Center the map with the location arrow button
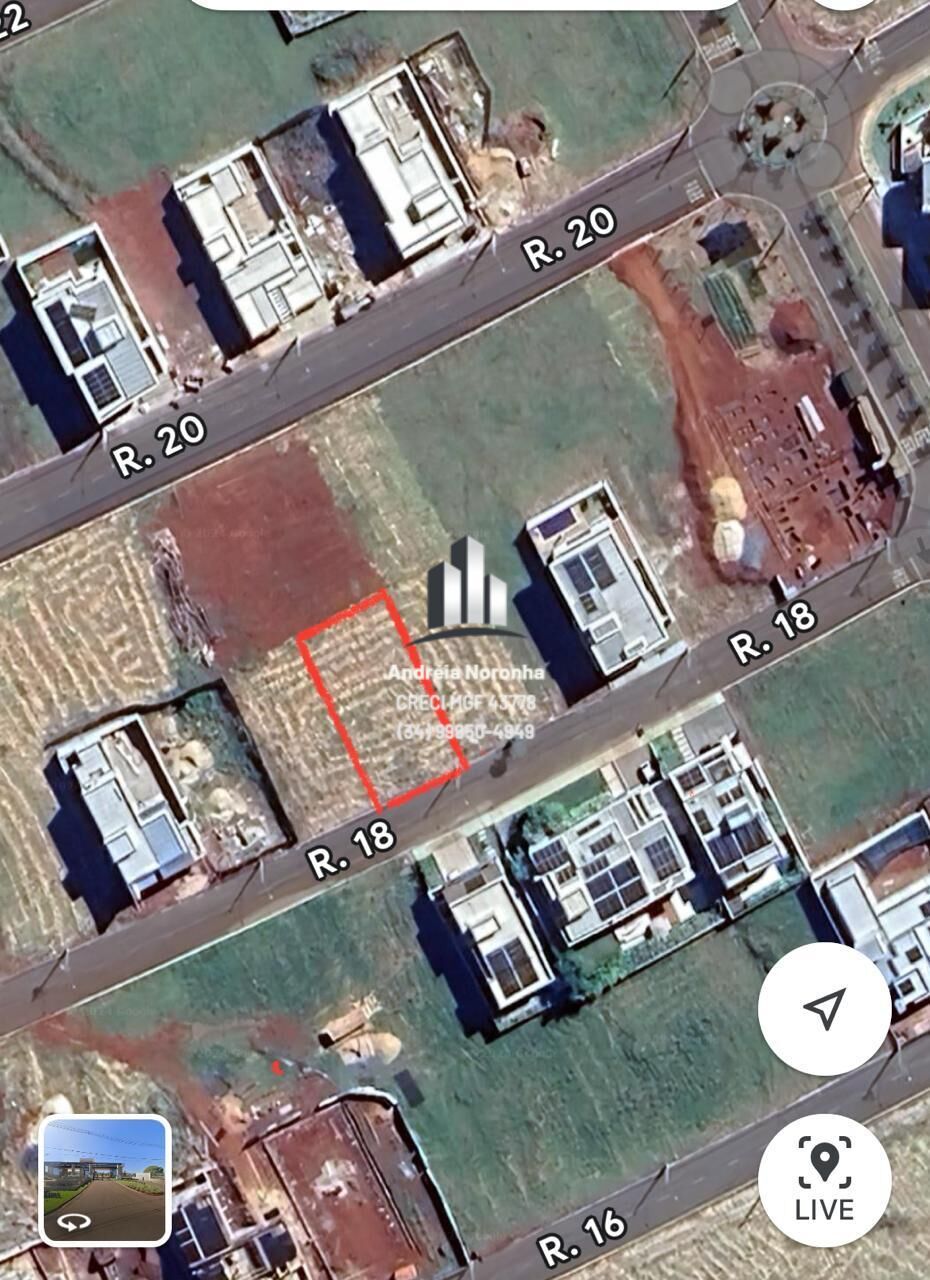The height and width of the screenshot is (1280, 930). (x=824, y=1008)
